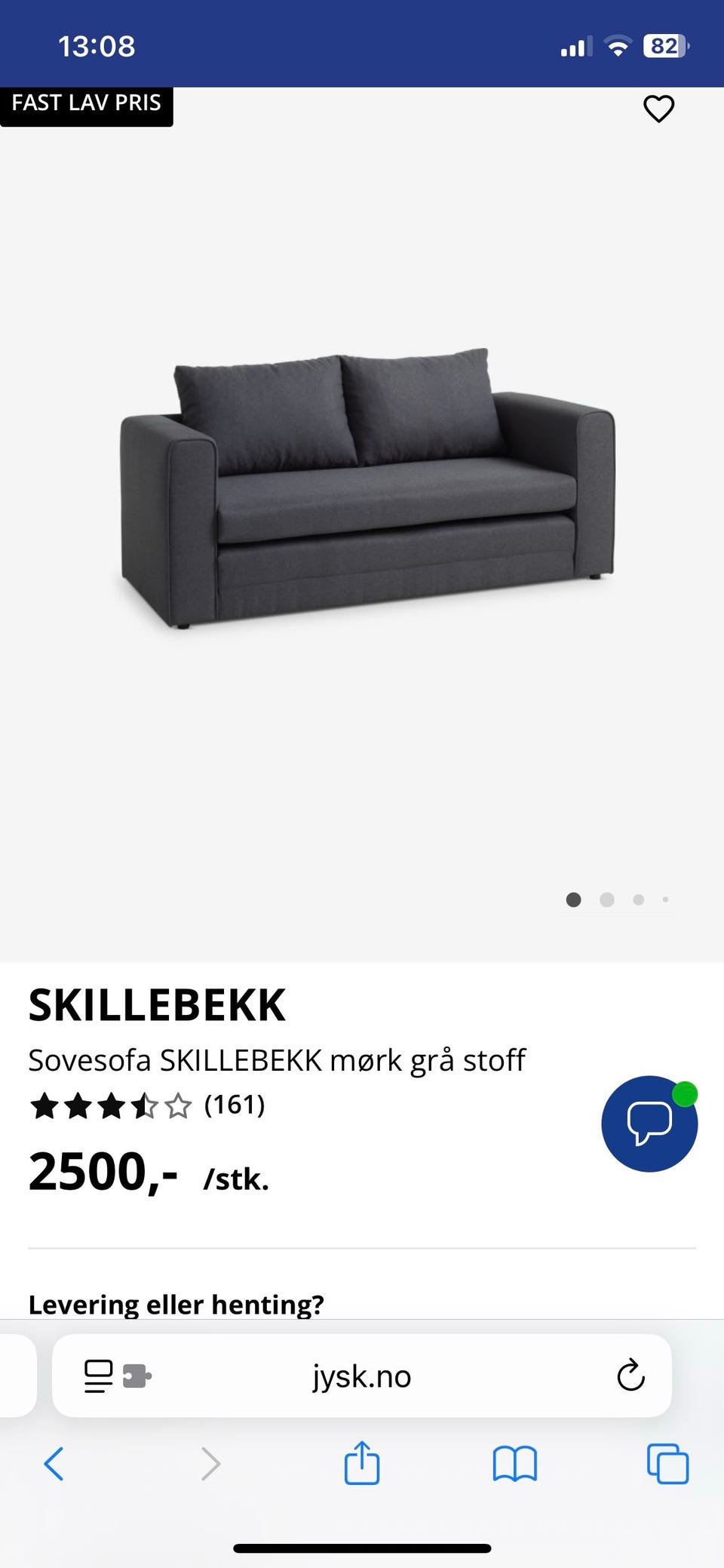Image resolution: width=724 pixels, height=1568 pixels.
Task: Reload the jysk.no page
Action: click(630, 1376)
